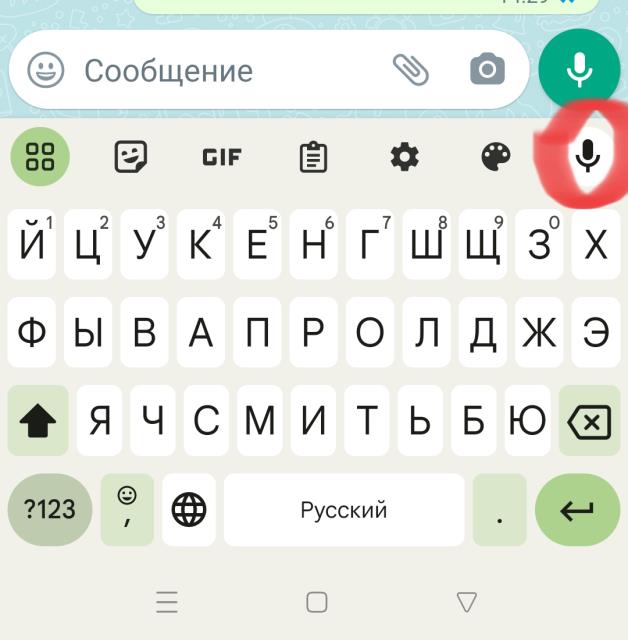This screenshot has height=640, width=628.
Task: Tap the Русский space bar
Action: [x=343, y=510]
